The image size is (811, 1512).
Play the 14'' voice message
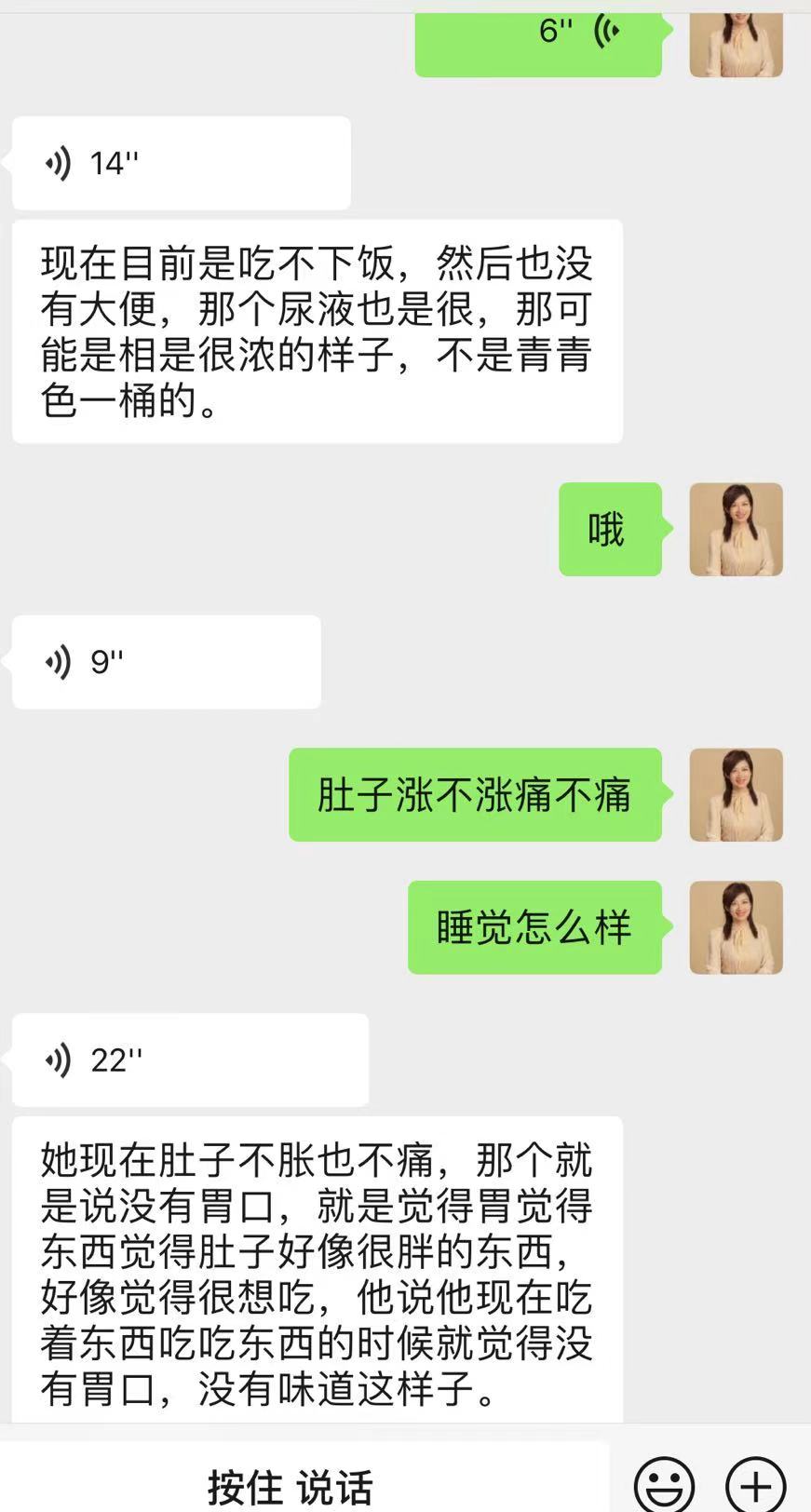[180, 162]
